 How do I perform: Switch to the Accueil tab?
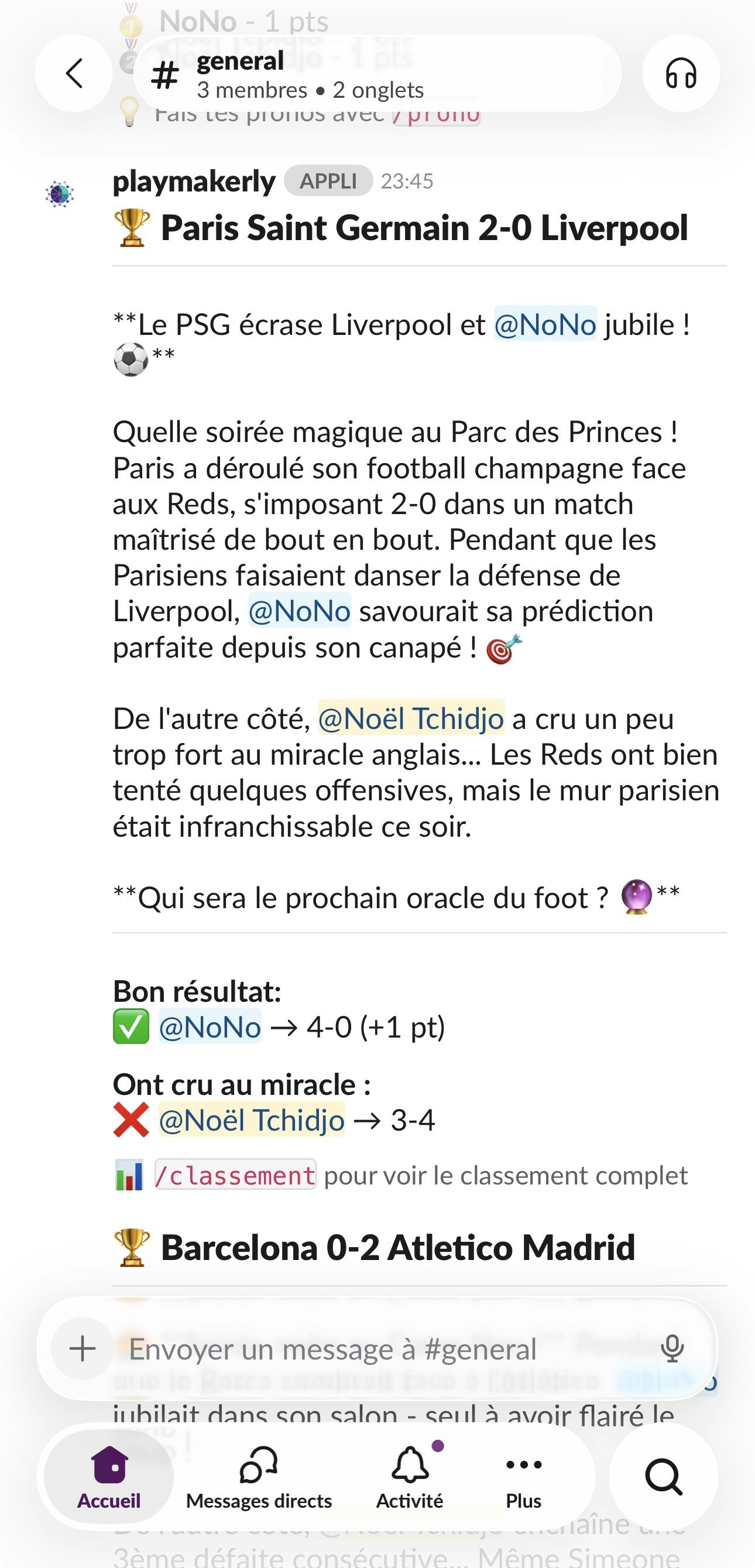(x=109, y=1477)
